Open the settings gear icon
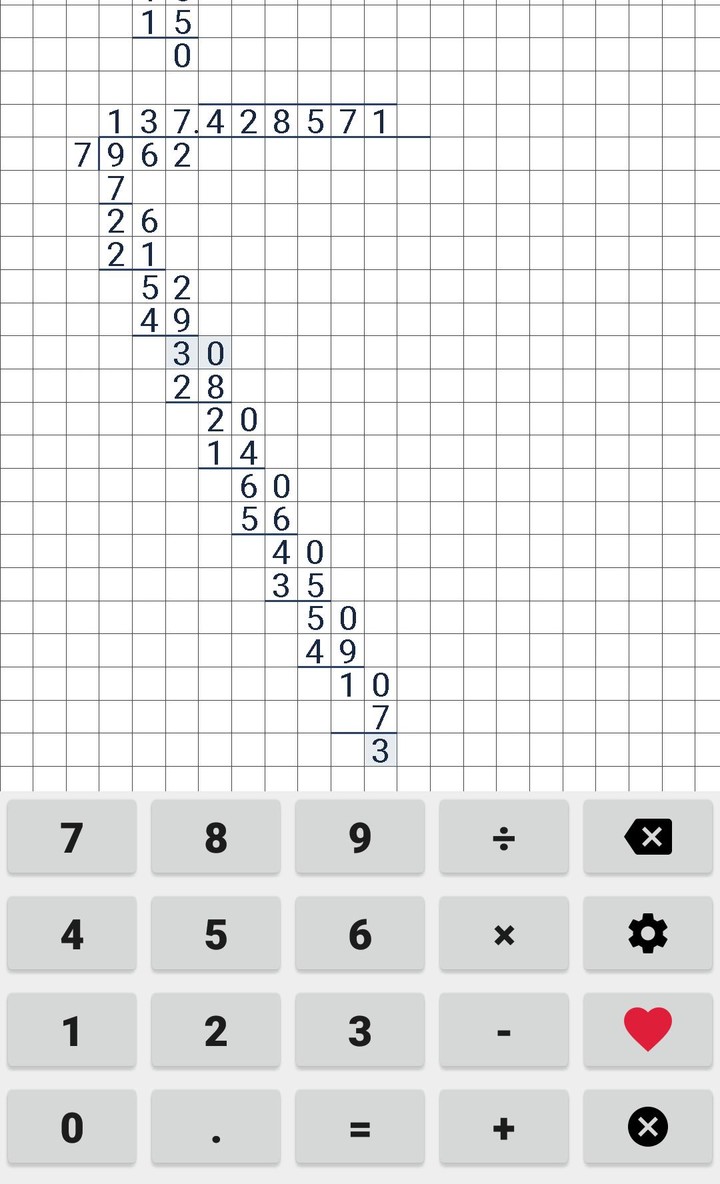This screenshot has height=1184, width=720. 648,934
